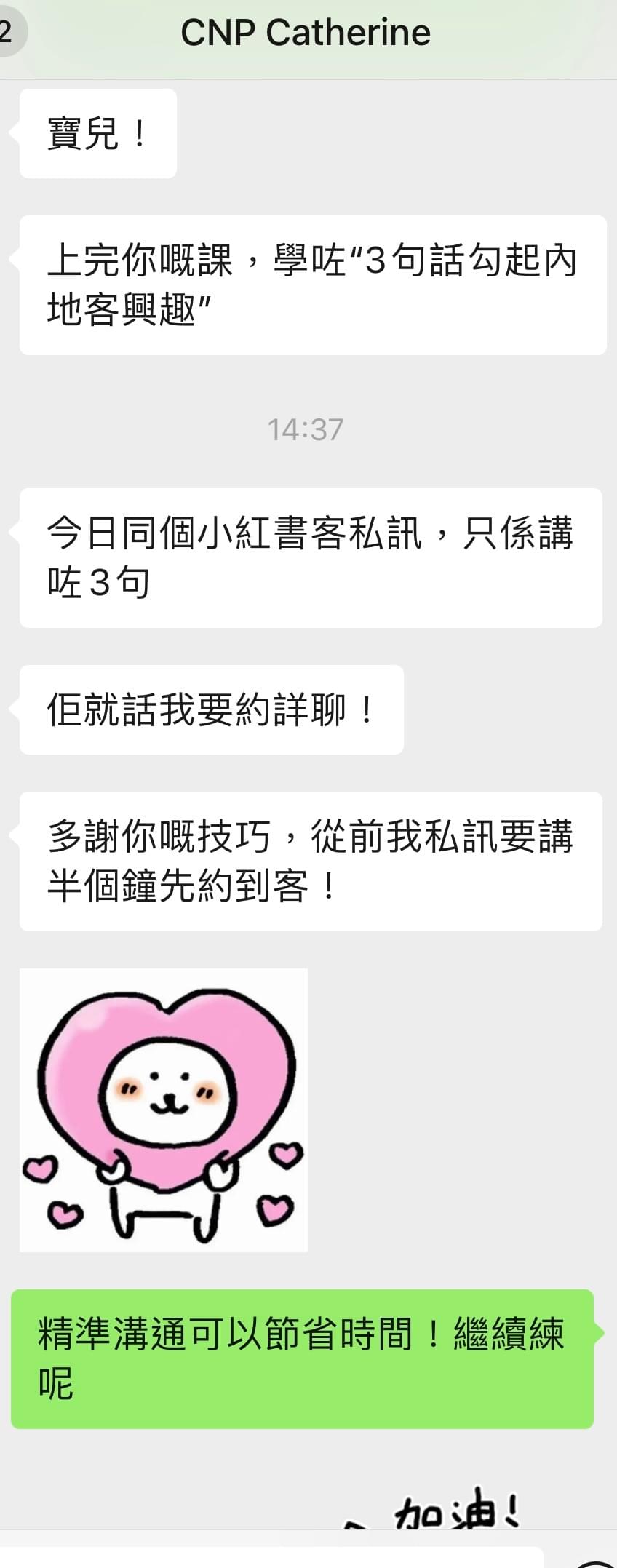Open the pink heart sticker
Screen dimensions: 617x1568
[x=164, y=1110]
